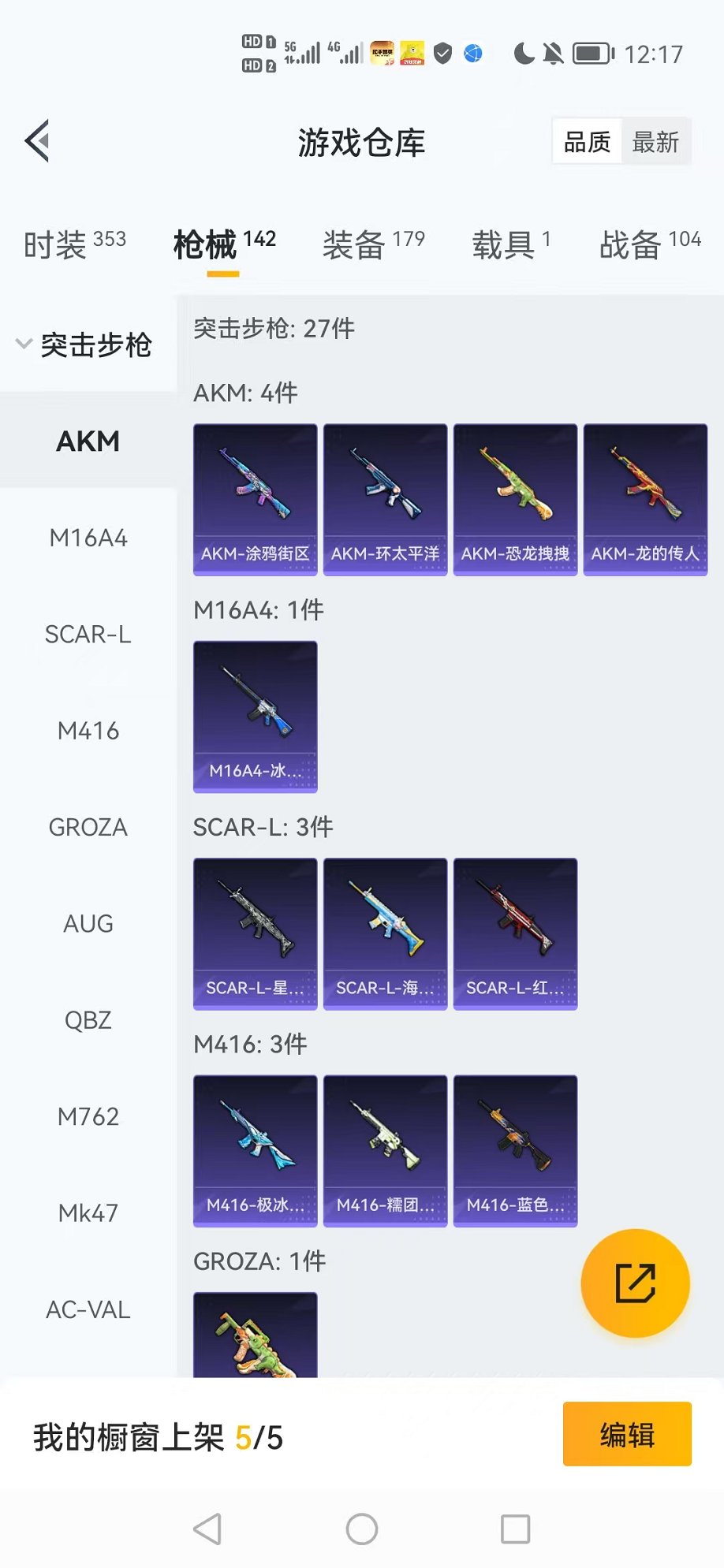
Task: Switch to the 战备 tab
Action: point(650,244)
